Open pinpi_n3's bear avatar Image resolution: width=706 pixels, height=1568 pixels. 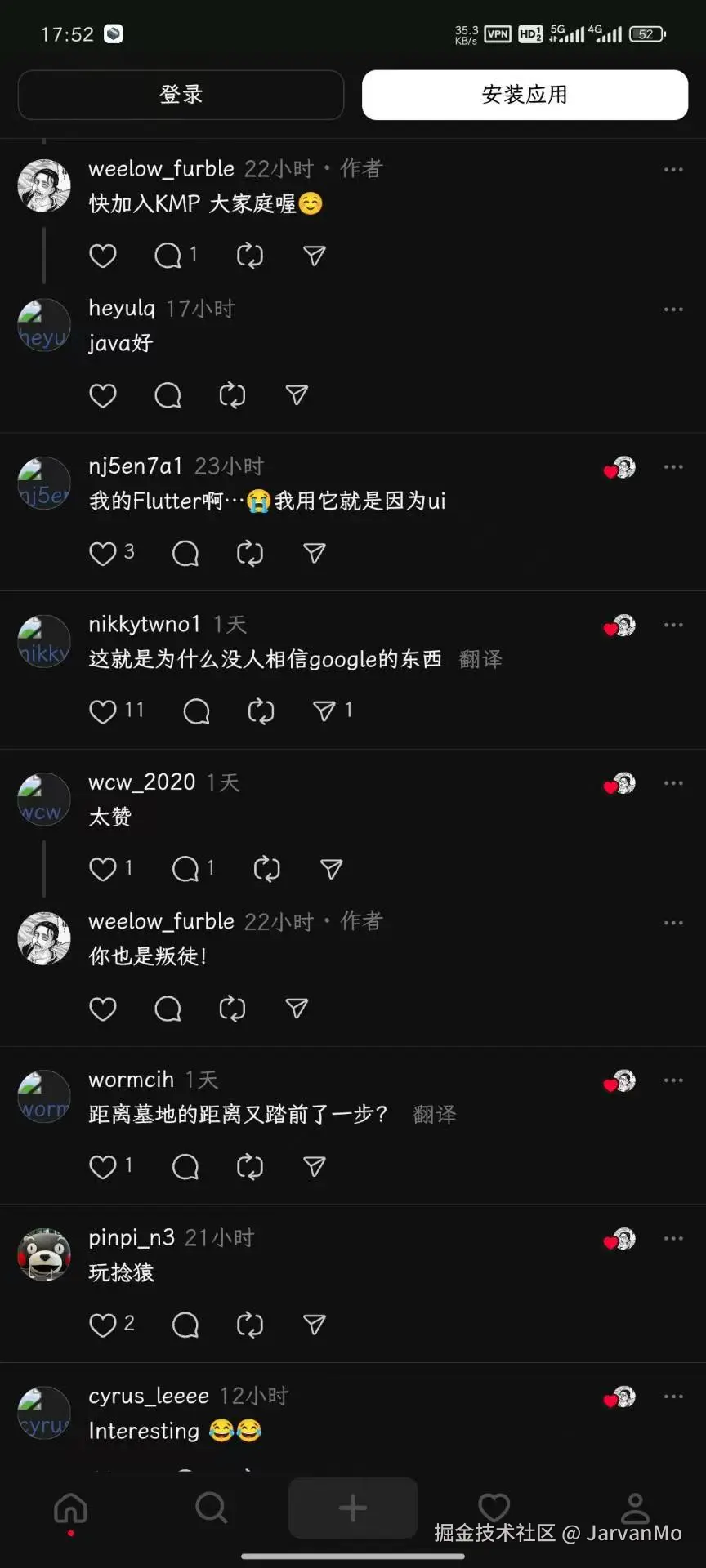click(x=44, y=1254)
